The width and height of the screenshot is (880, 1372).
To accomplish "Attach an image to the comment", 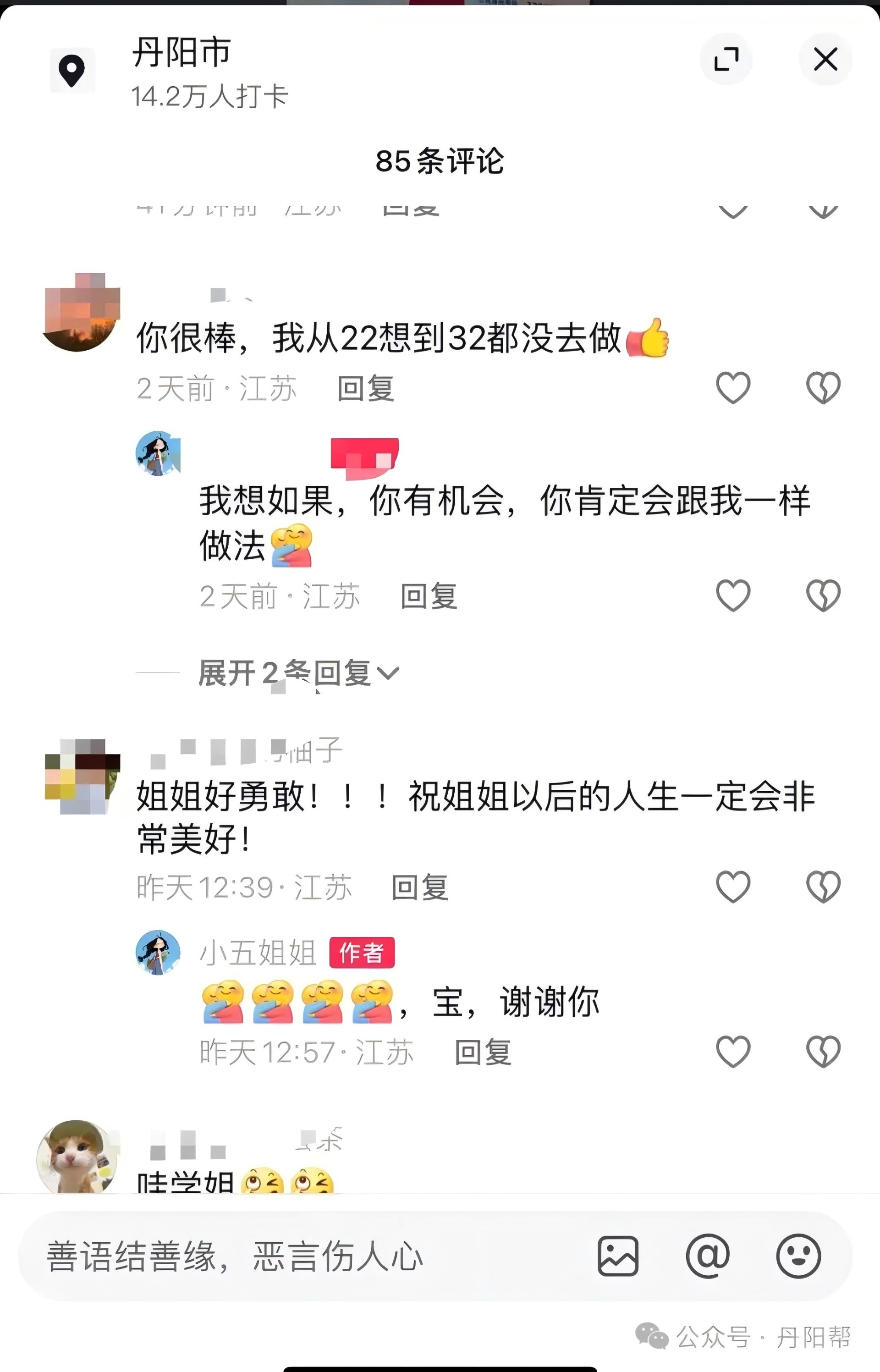I will pos(618,1256).
